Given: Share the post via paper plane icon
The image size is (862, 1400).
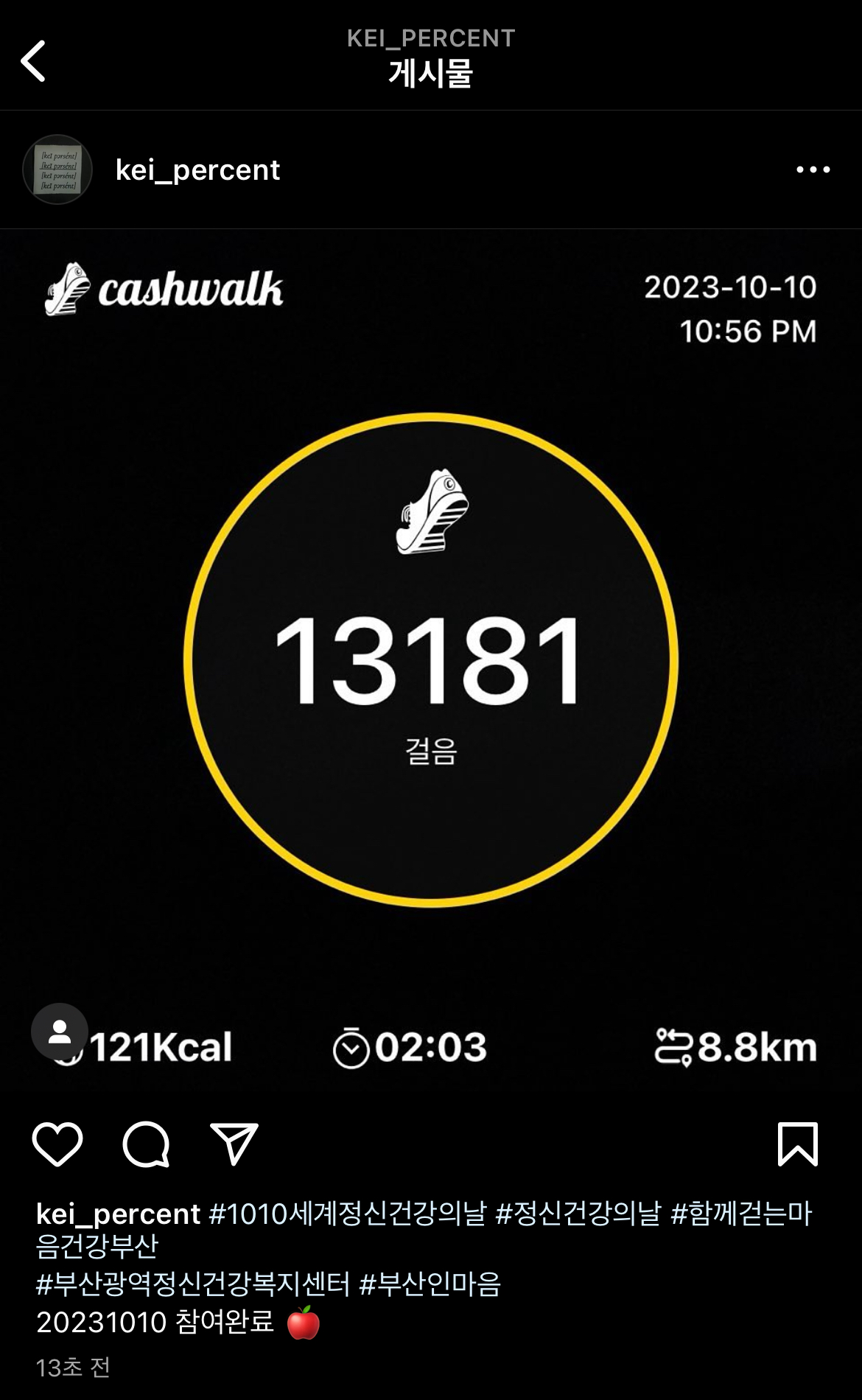Looking at the screenshot, I should (234, 1144).
